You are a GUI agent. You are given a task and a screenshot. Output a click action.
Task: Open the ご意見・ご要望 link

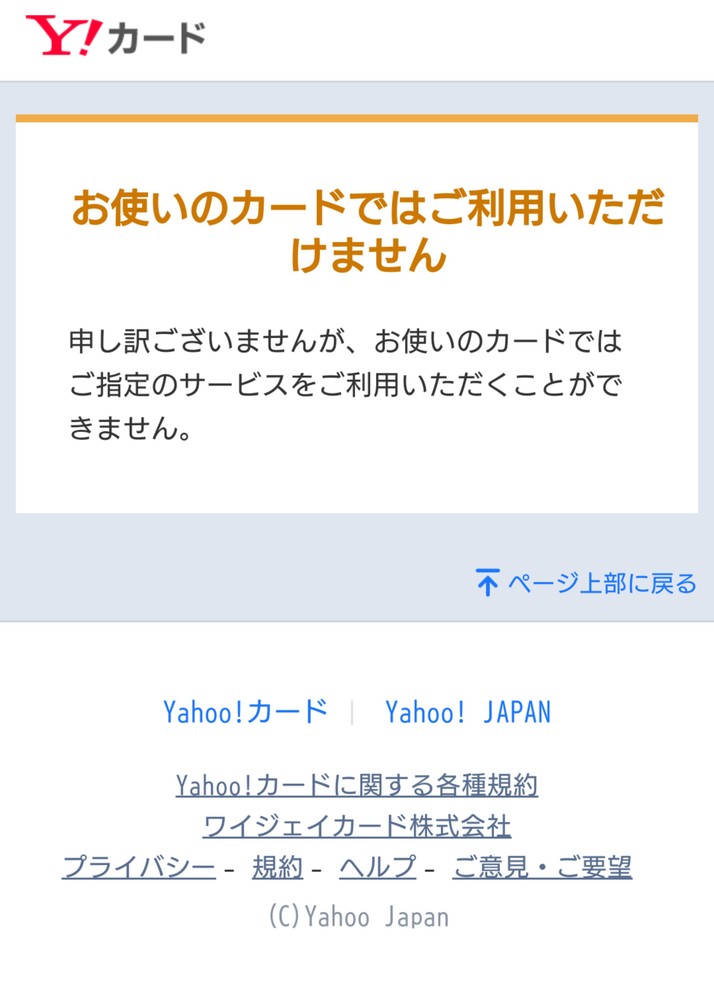542,867
